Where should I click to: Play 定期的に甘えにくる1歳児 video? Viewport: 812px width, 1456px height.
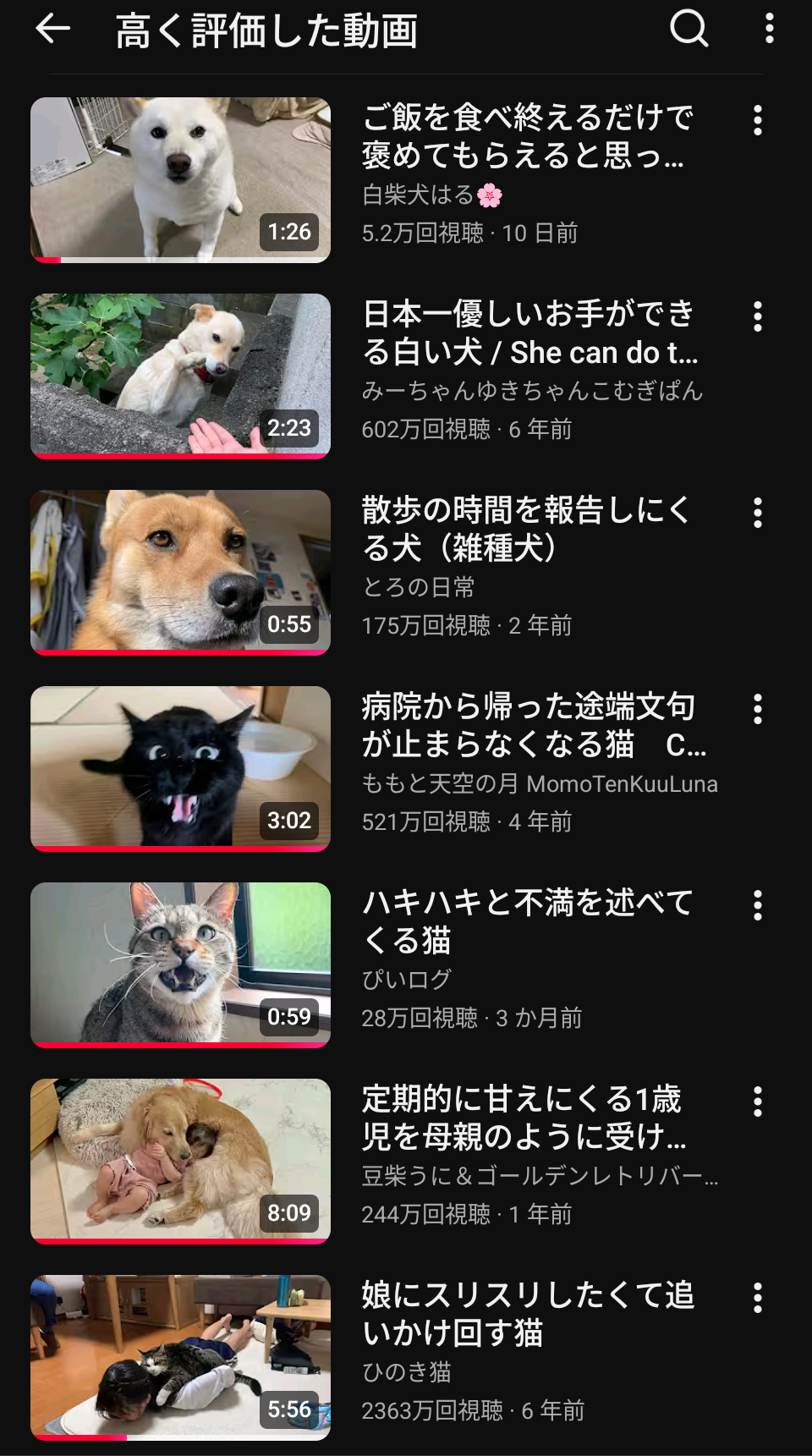tap(180, 1162)
